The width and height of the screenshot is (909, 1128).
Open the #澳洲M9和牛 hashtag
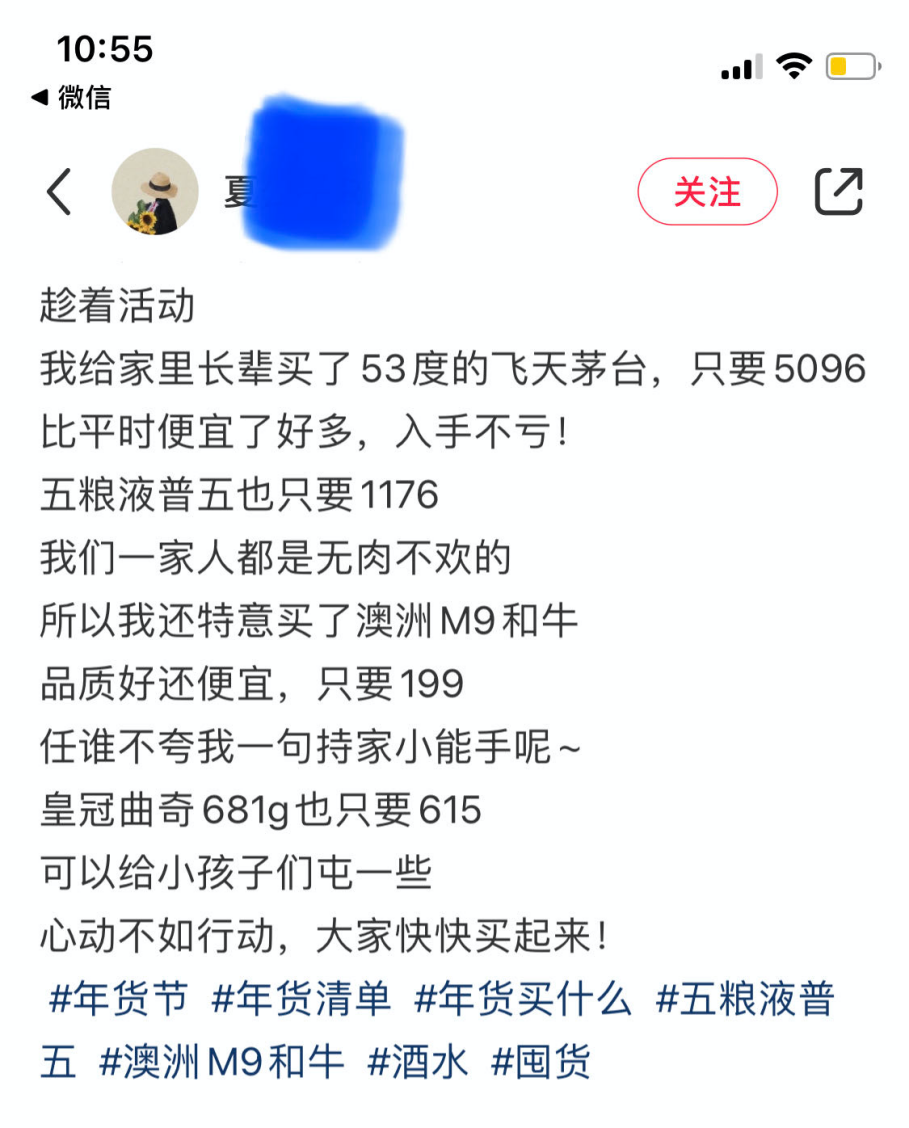[x=221, y=1062]
